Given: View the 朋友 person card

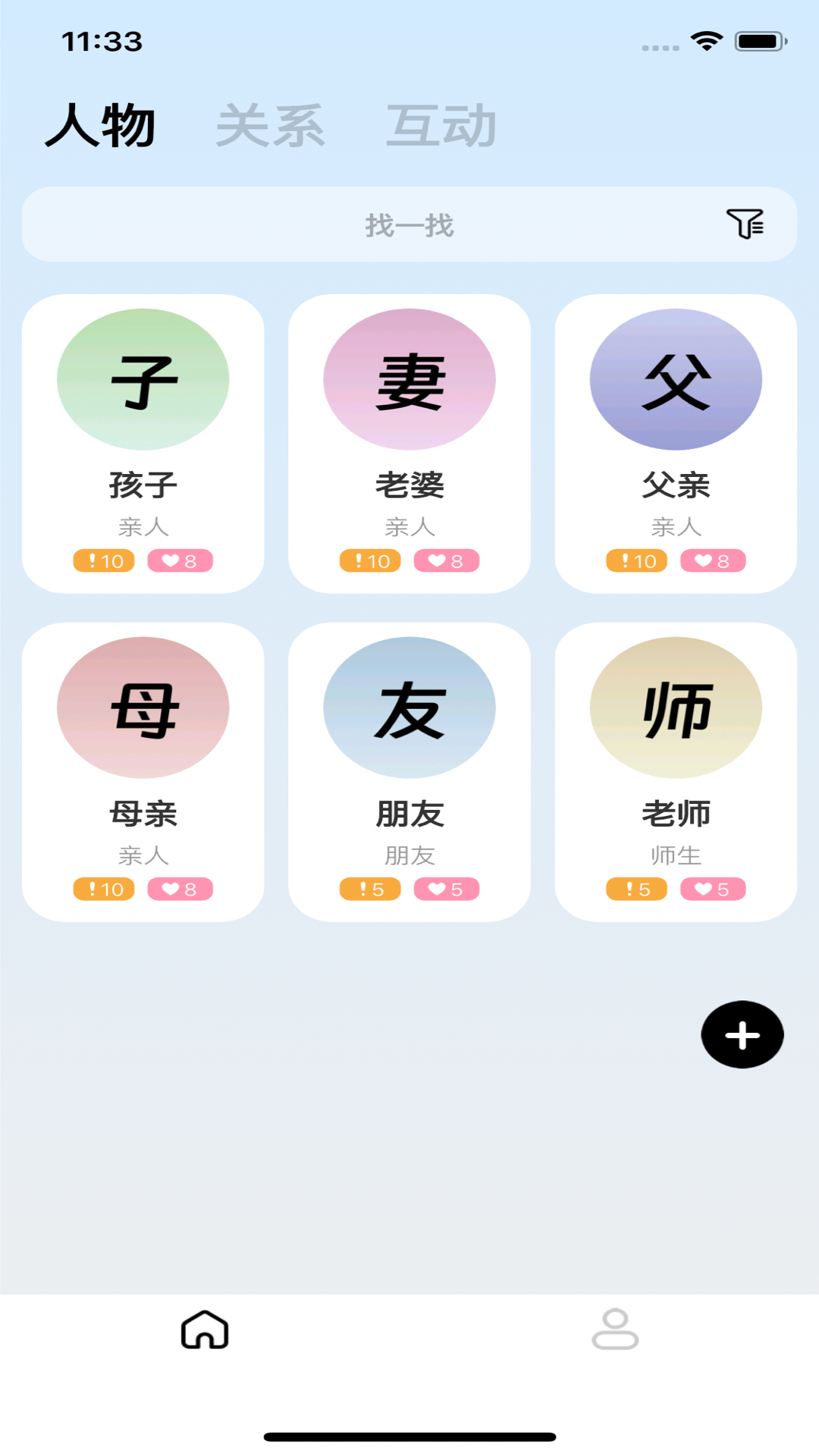Looking at the screenshot, I should pos(409,772).
